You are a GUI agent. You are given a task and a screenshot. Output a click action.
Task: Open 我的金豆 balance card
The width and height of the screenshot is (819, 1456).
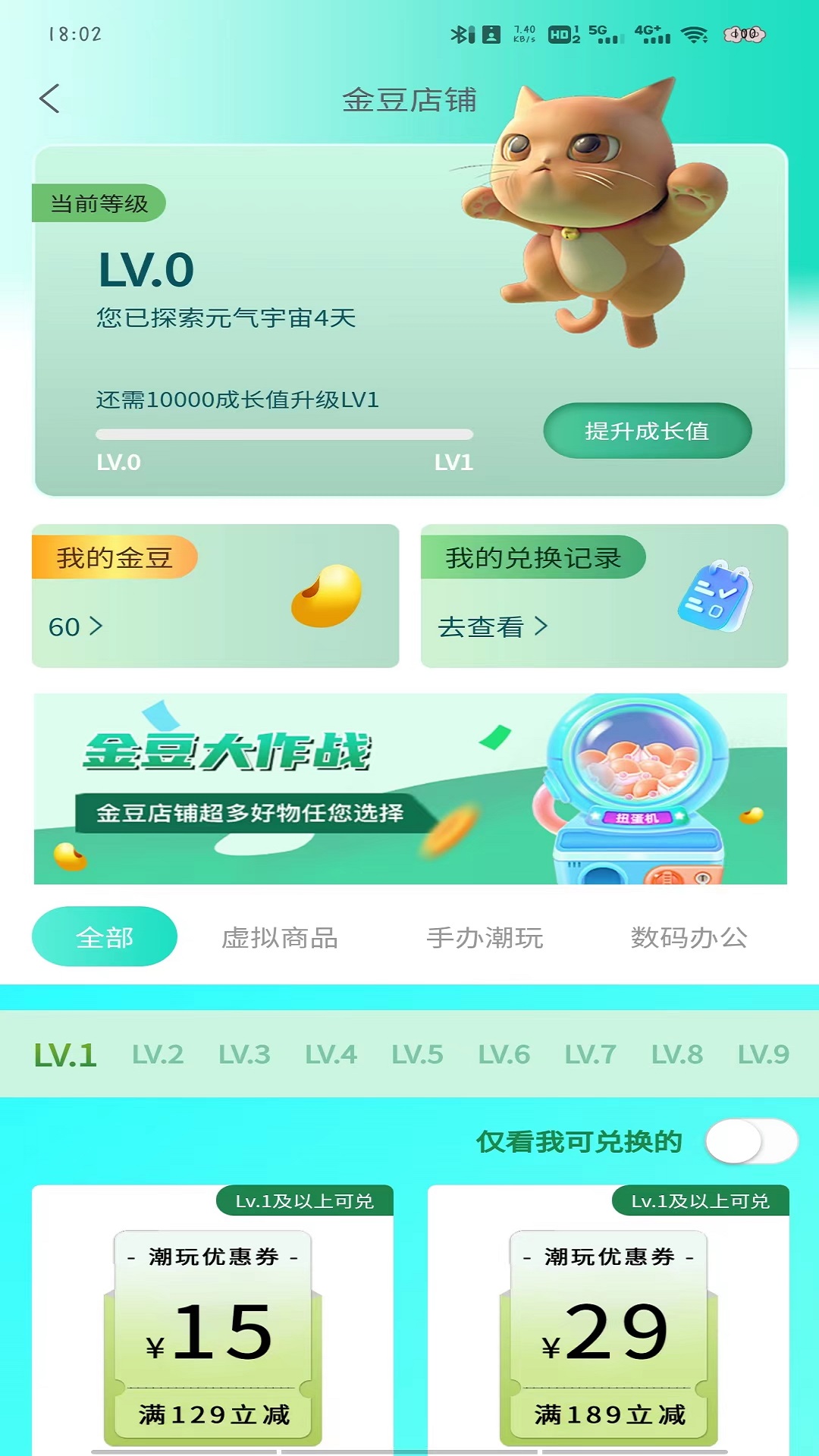pyautogui.click(x=215, y=596)
